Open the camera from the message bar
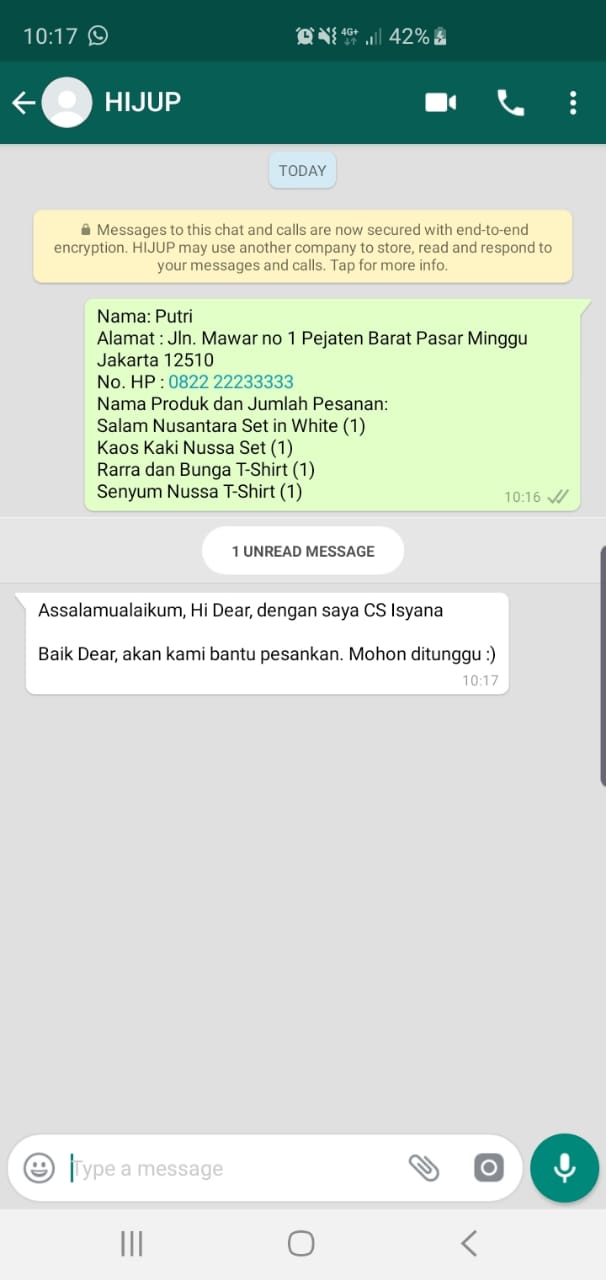The width and height of the screenshot is (606, 1280). point(488,1168)
